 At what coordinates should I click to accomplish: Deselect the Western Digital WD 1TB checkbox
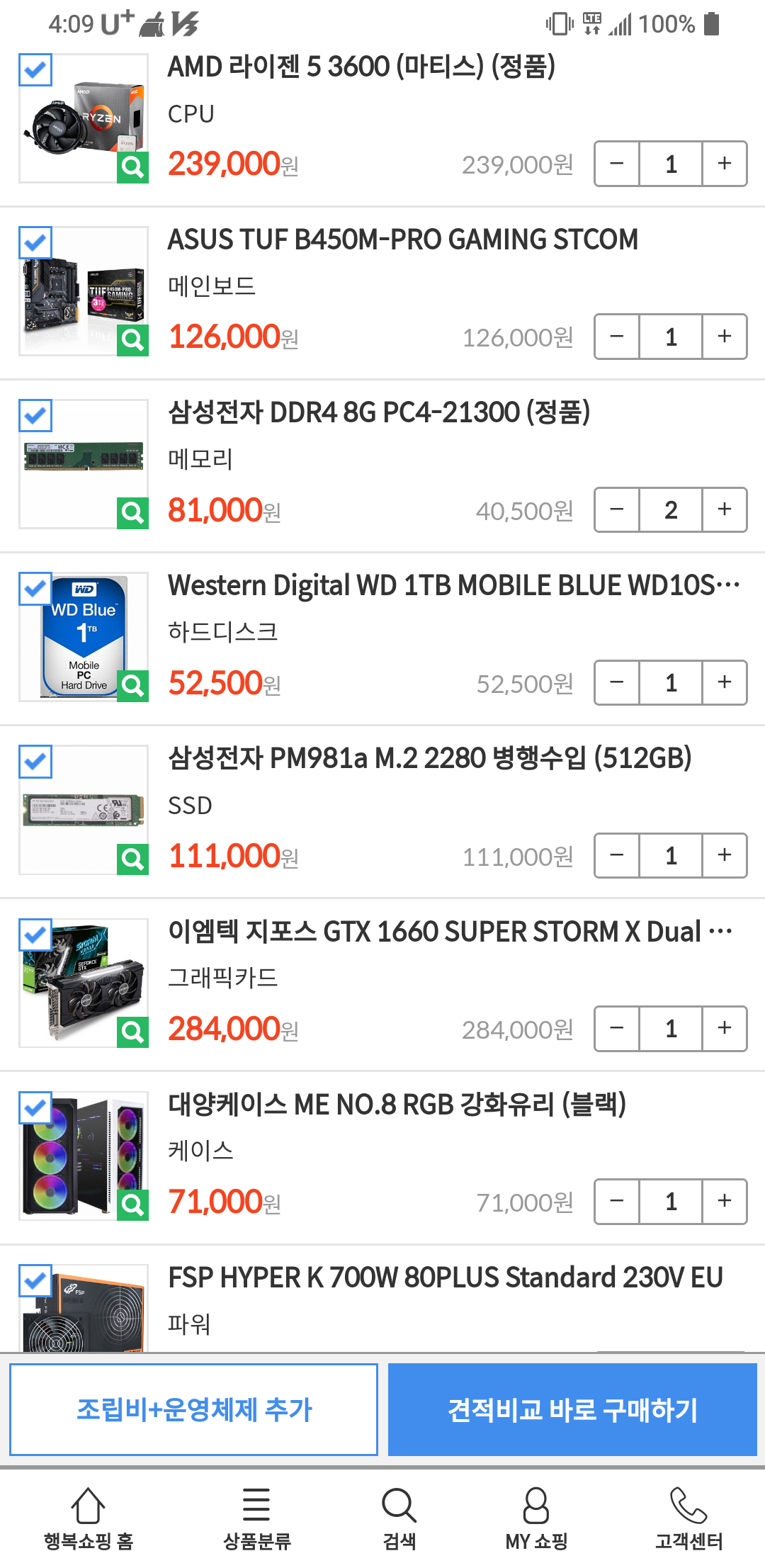point(35,588)
